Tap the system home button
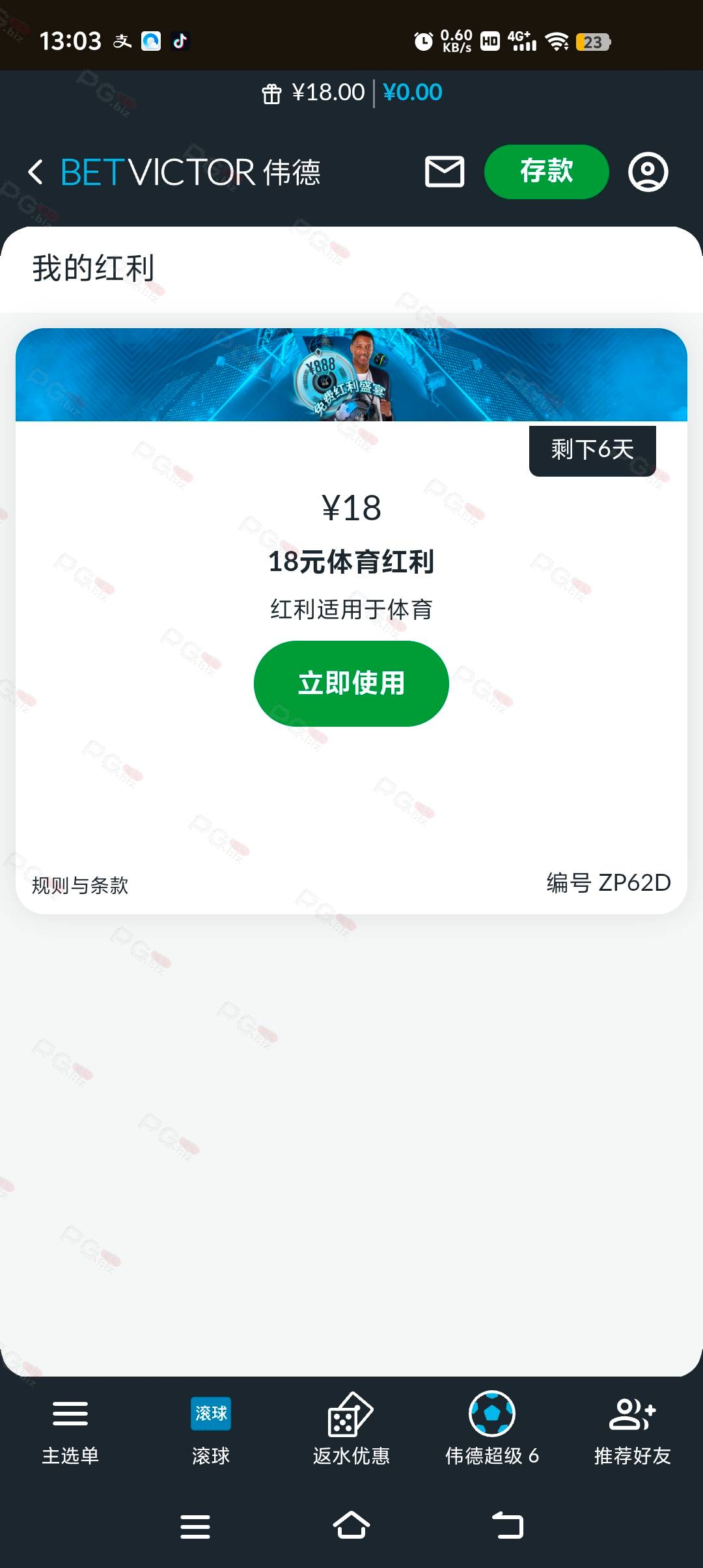 coord(351,1526)
